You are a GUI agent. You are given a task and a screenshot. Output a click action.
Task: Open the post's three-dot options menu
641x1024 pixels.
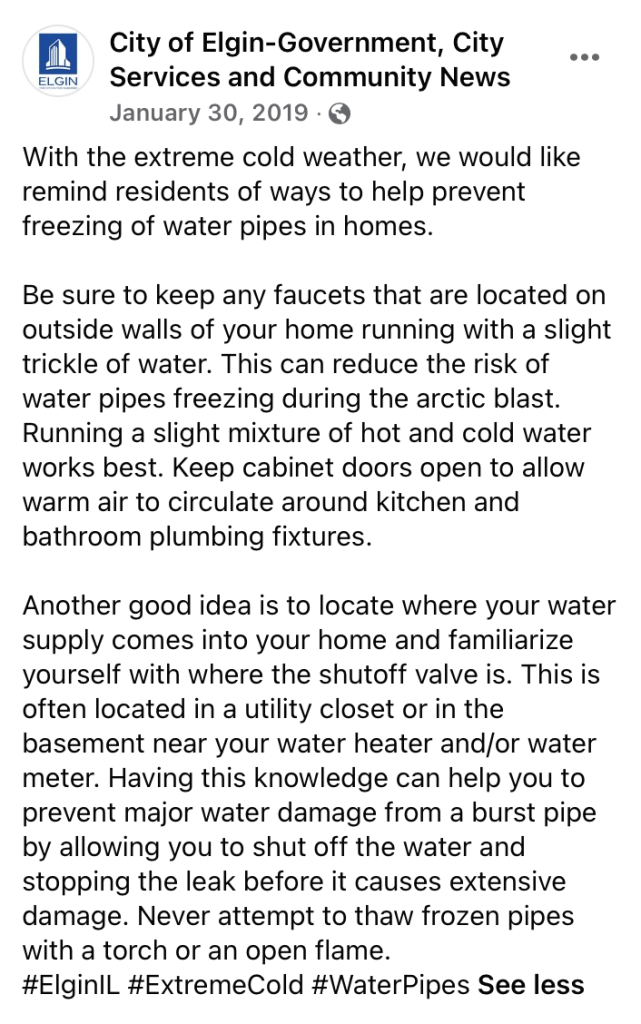tap(584, 58)
